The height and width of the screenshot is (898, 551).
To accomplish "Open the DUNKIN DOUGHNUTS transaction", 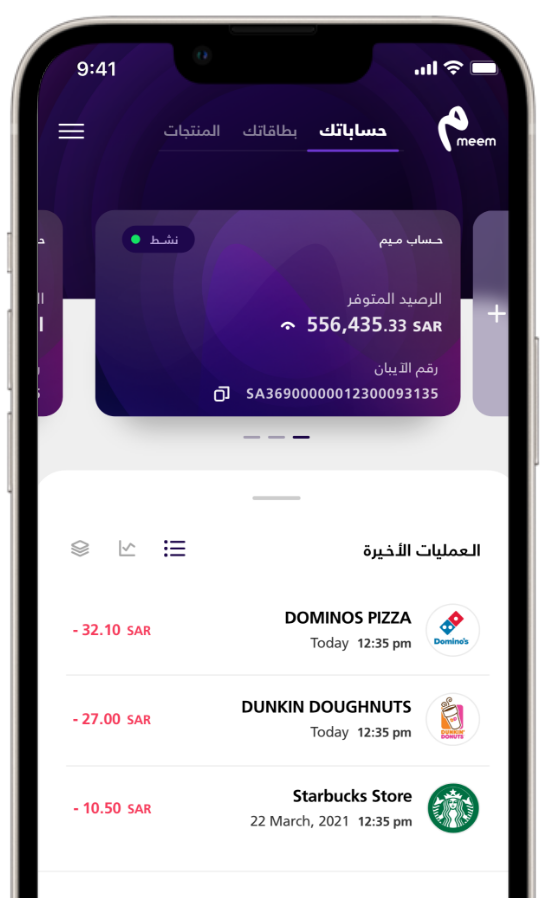I will [x=278, y=719].
